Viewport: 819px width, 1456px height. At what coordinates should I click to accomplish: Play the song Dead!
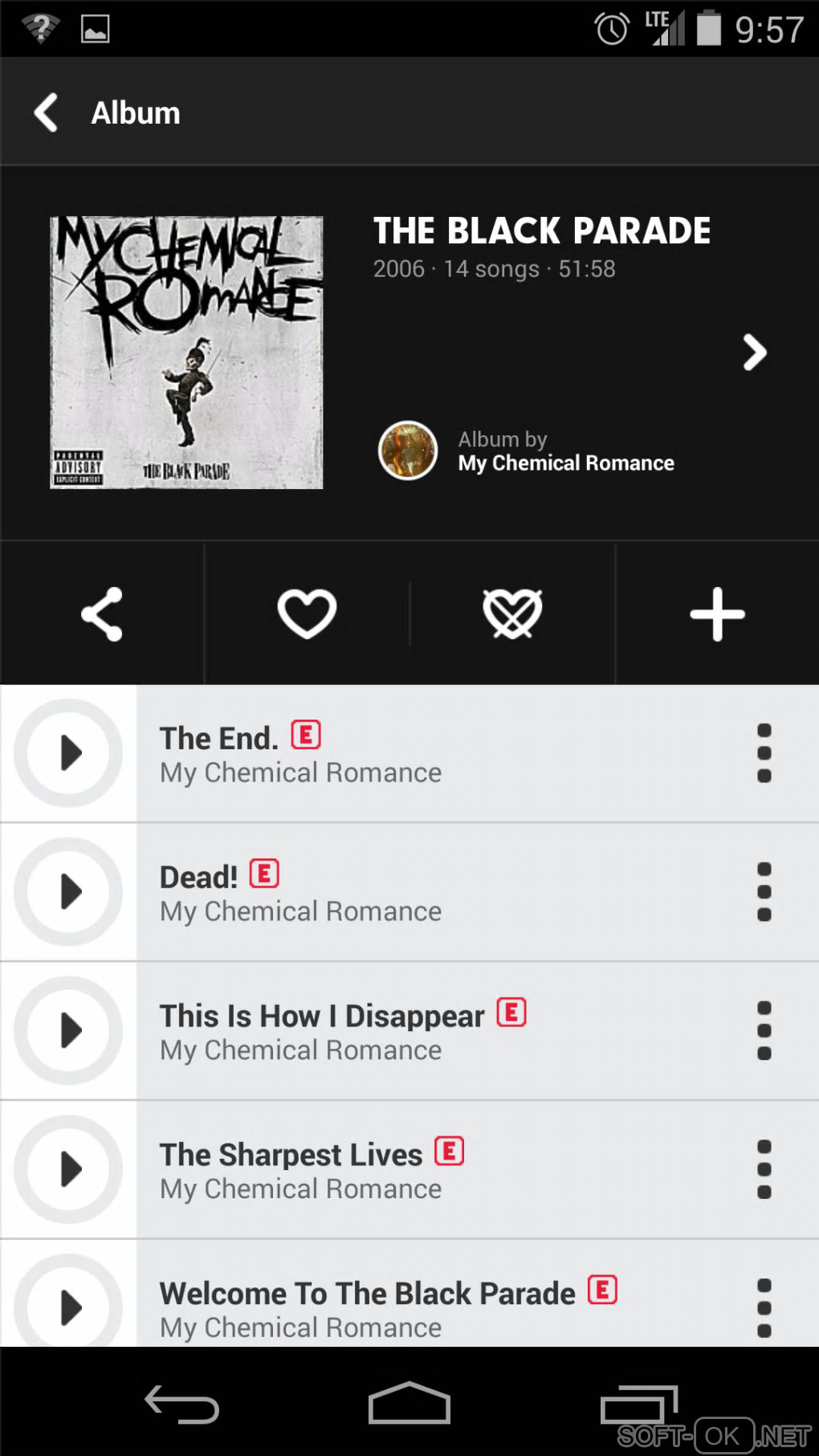point(69,892)
